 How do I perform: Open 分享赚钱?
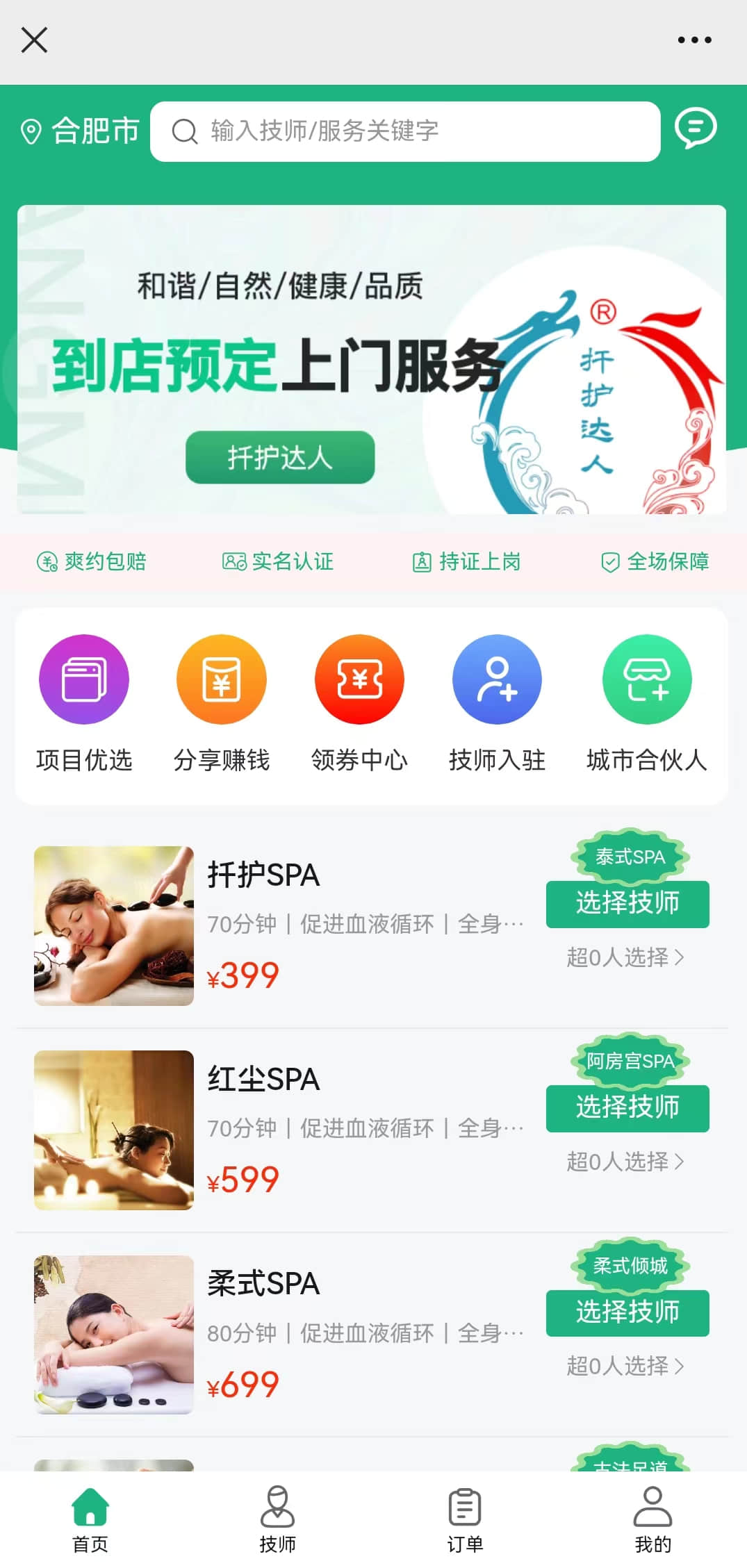pyautogui.click(x=222, y=703)
